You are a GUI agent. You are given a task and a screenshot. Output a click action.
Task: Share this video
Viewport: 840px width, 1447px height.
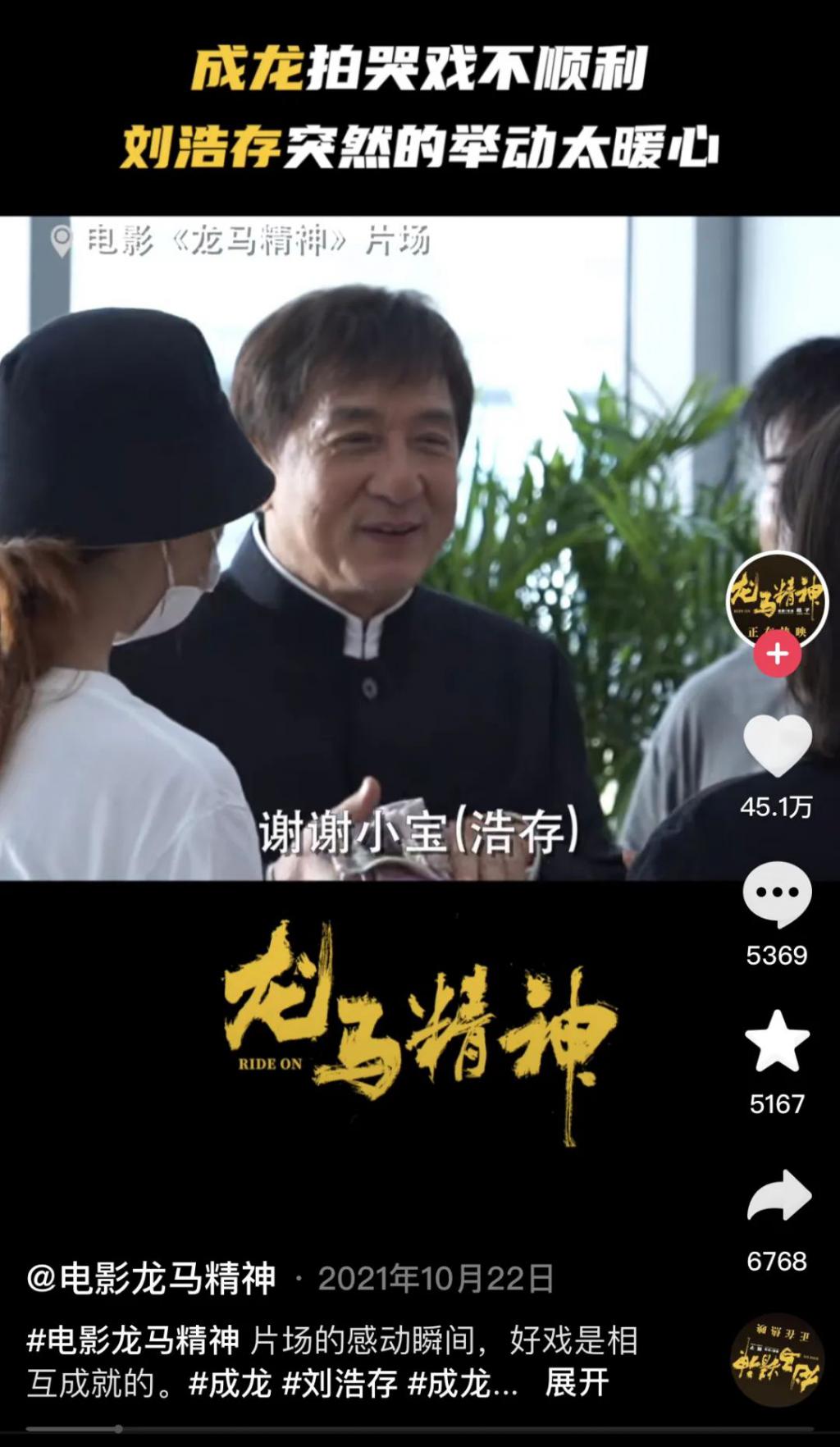[x=778, y=1197]
